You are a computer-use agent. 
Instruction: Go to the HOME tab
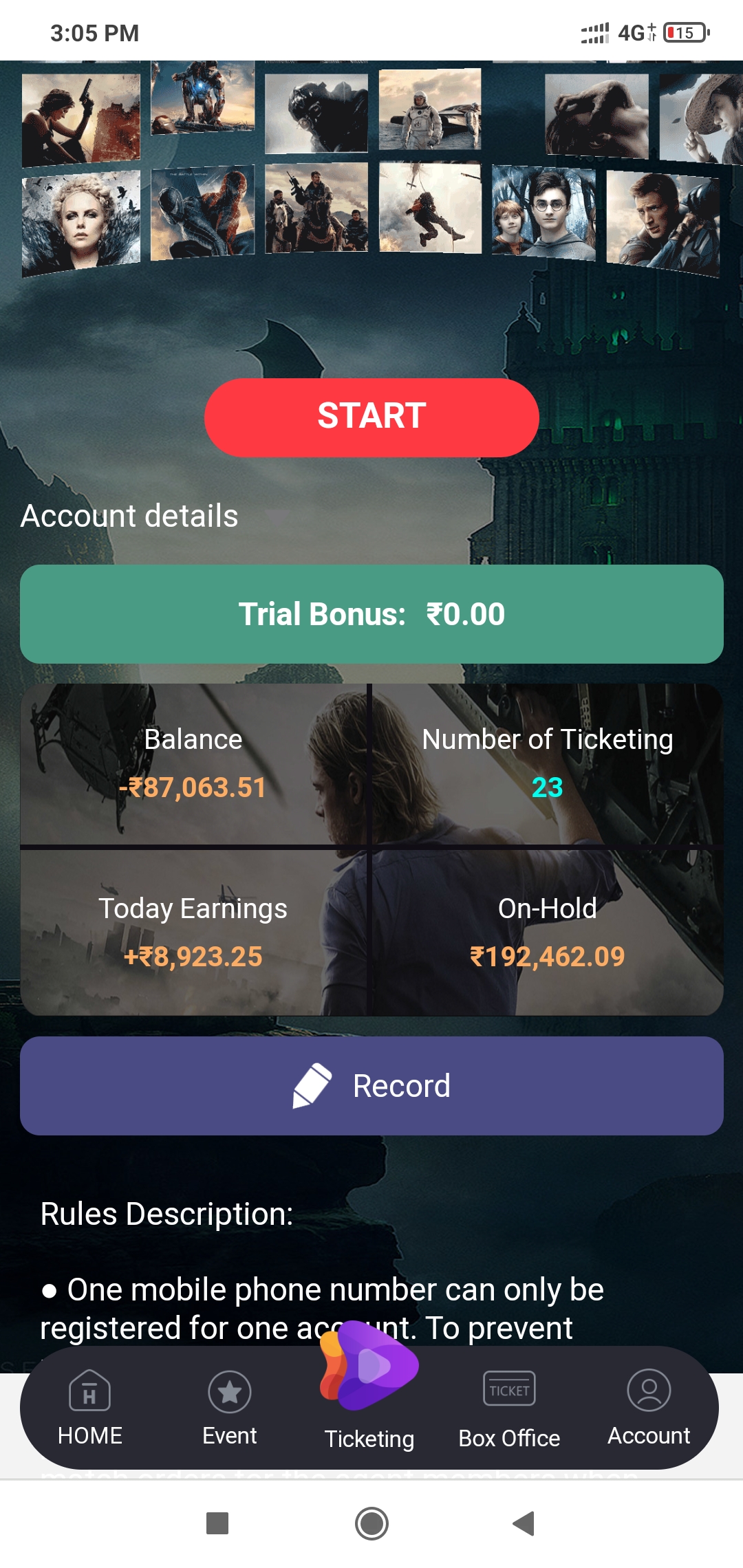point(90,1408)
